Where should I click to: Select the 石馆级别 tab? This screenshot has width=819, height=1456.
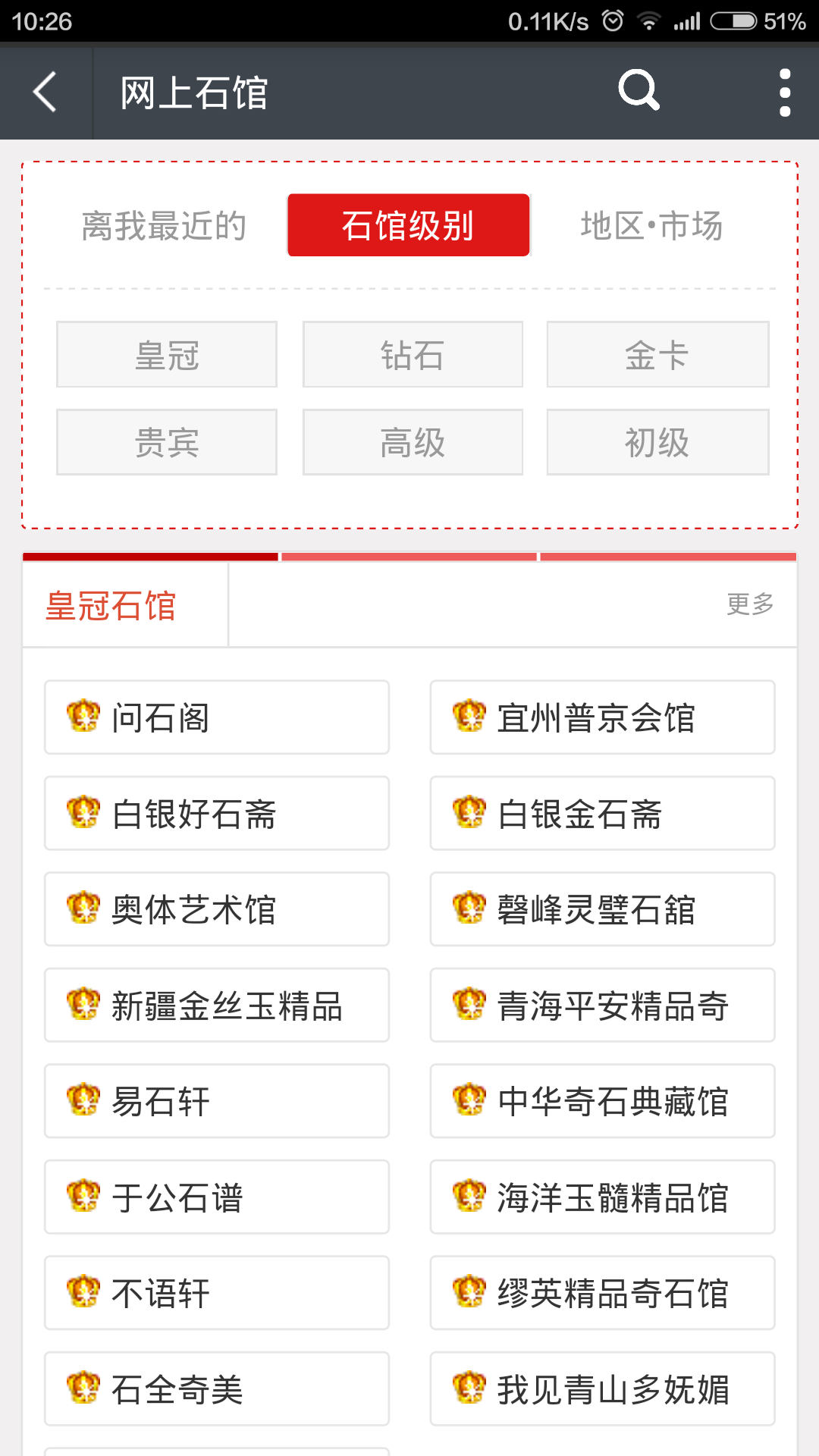tap(407, 224)
